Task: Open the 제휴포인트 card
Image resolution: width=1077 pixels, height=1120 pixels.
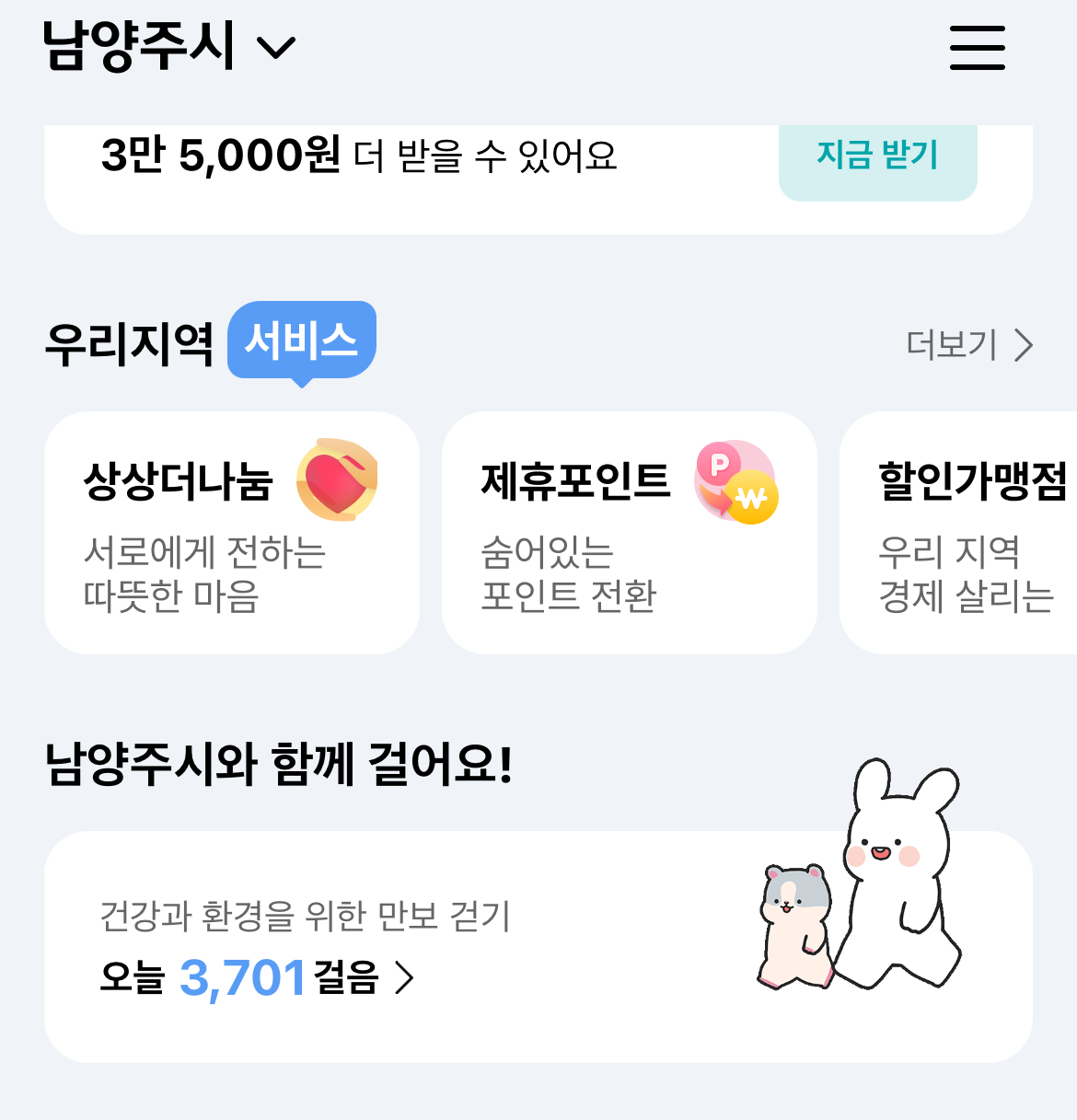Action: [x=629, y=533]
